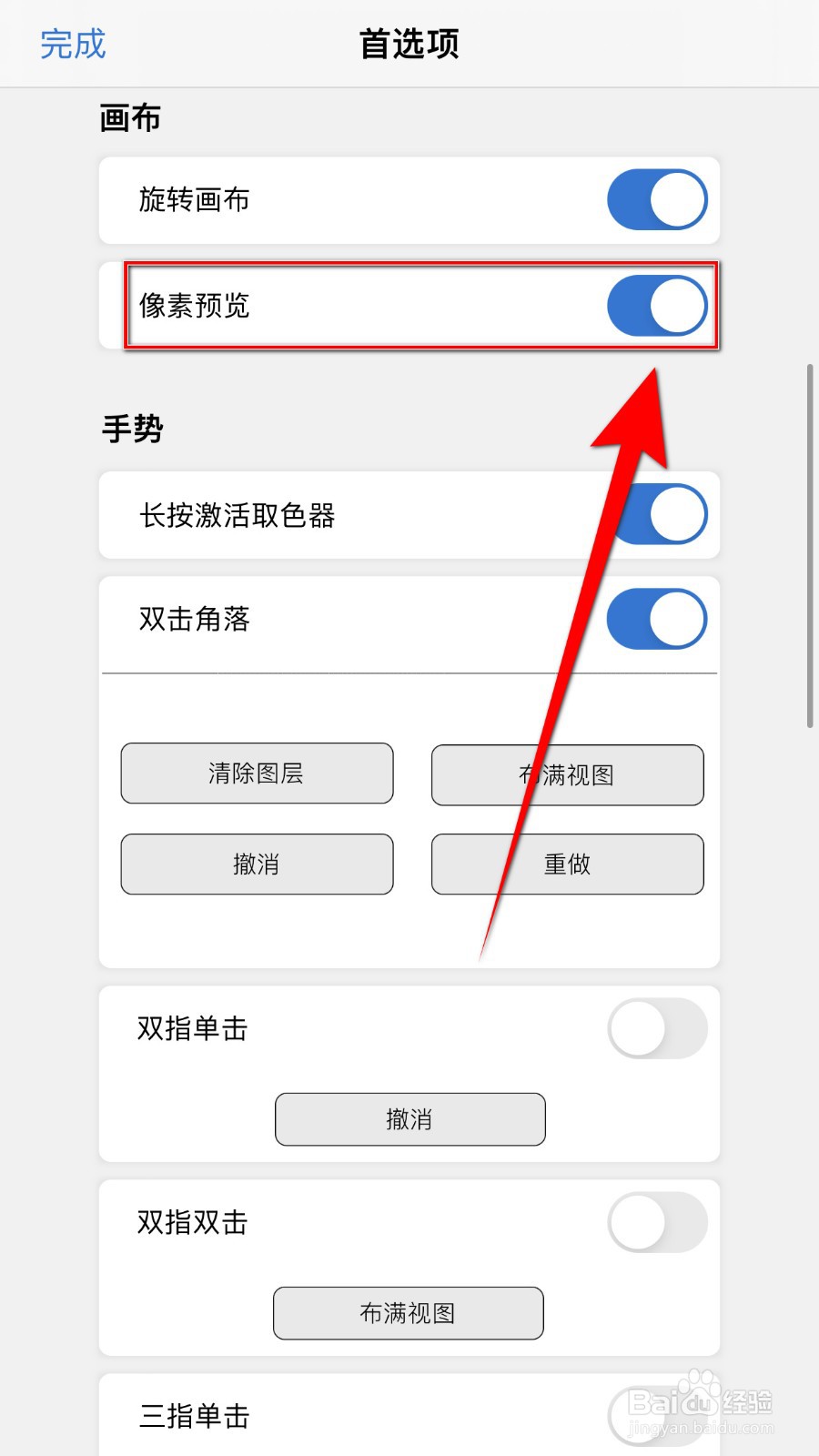The height and width of the screenshot is (1456, 819).
Task: Tap the 画布 section header
Action: click(130, 116)
